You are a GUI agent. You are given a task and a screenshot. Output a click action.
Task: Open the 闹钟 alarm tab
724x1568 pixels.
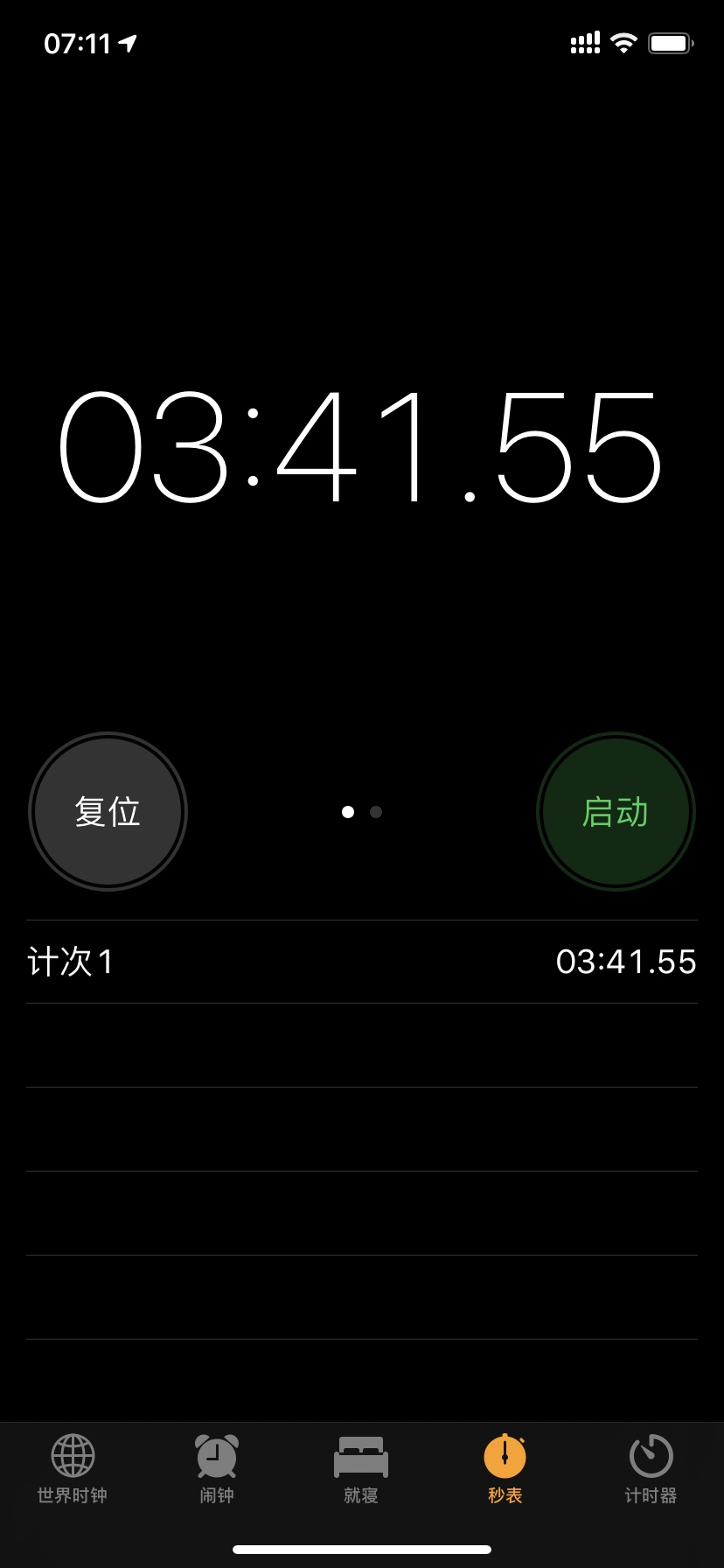coord(217,1470)
